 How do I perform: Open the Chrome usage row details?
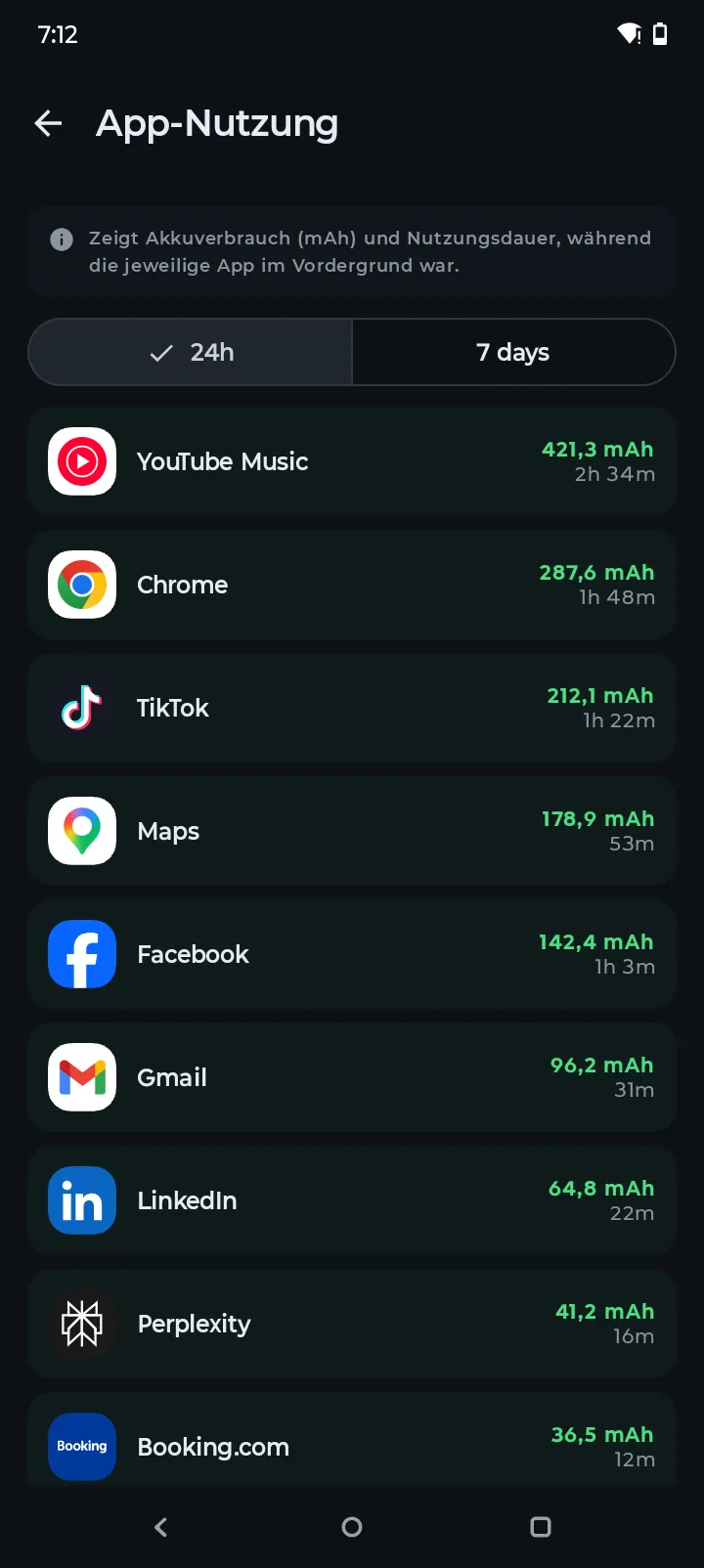(x=352, y=584)
